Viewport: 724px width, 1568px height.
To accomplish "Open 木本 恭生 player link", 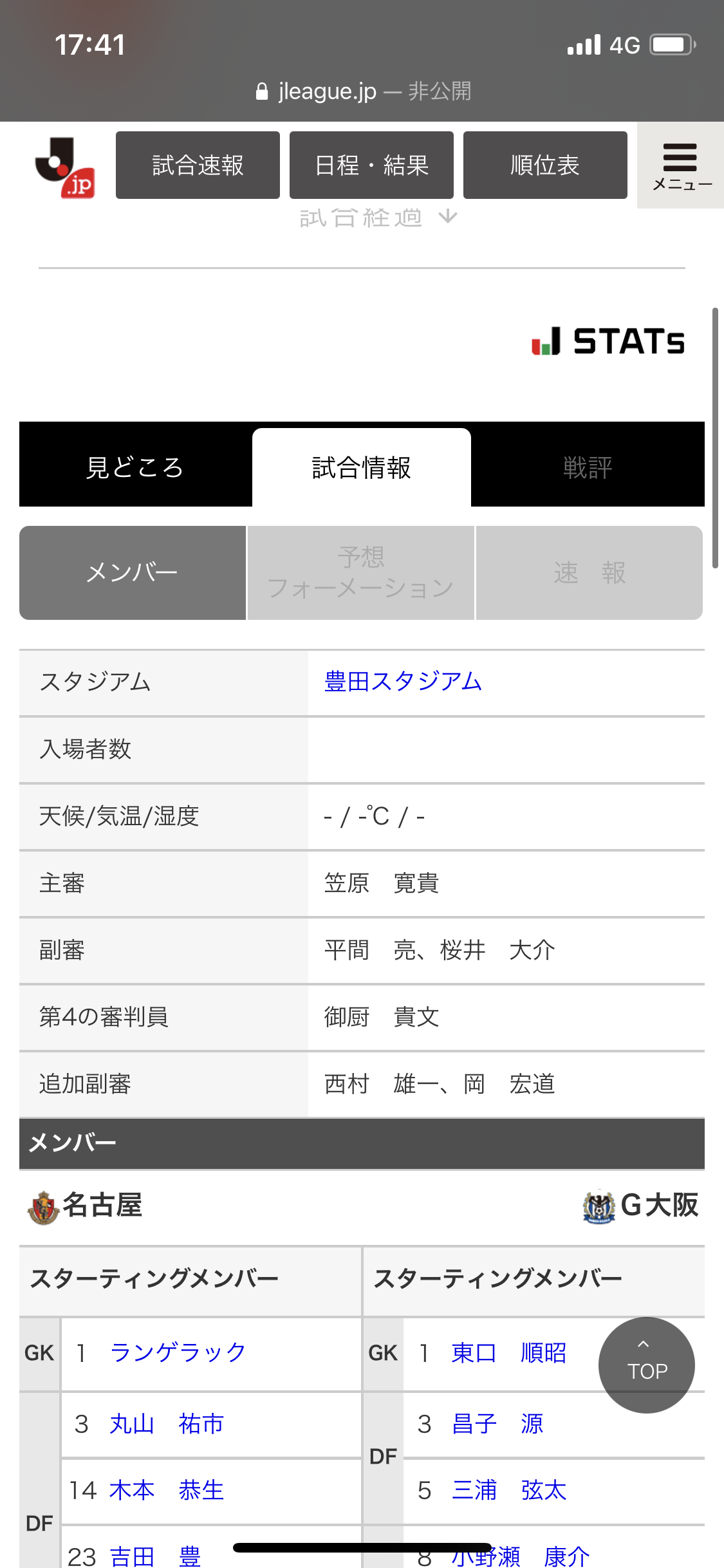I will click(167, 1490).
